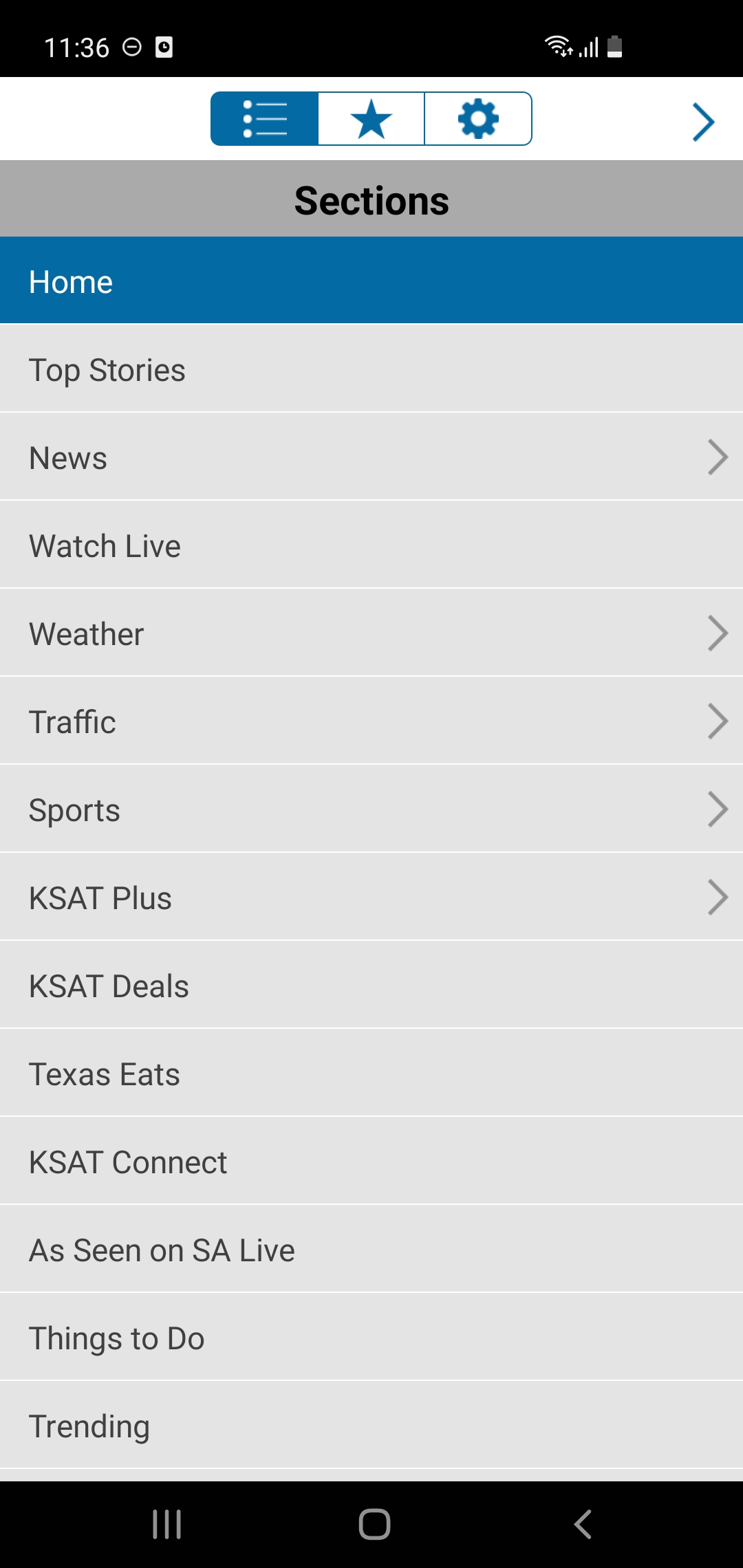Open the recent apps overview

166,1524
